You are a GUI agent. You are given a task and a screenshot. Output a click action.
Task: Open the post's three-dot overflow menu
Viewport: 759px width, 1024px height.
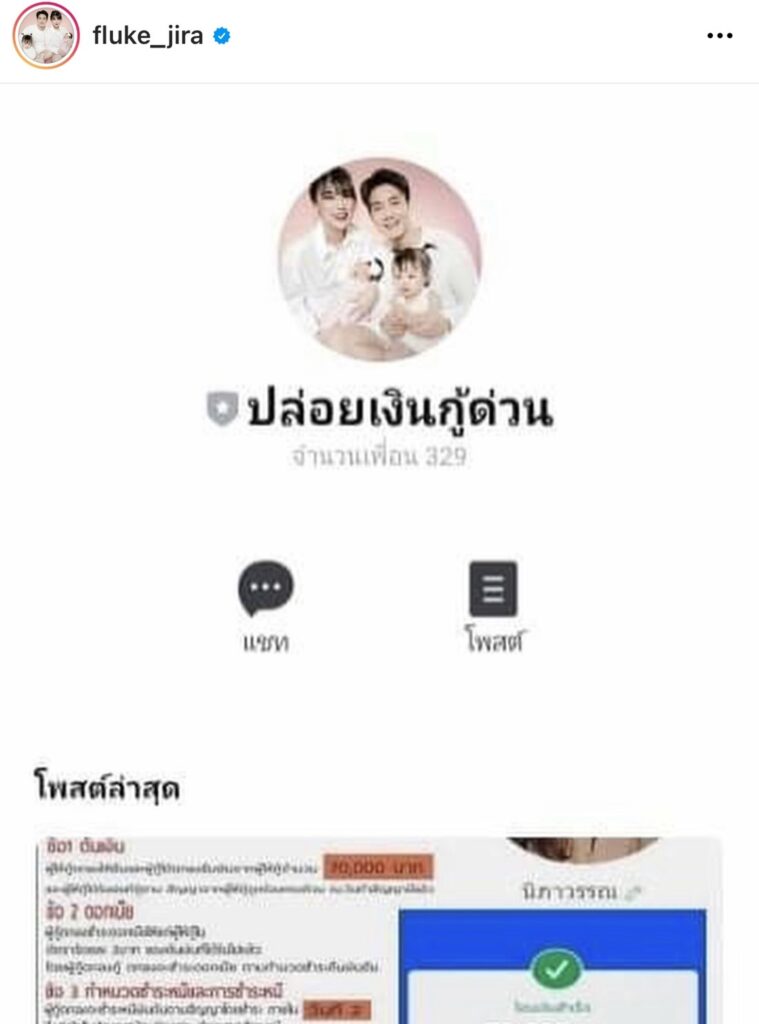[x=720, y=36]
